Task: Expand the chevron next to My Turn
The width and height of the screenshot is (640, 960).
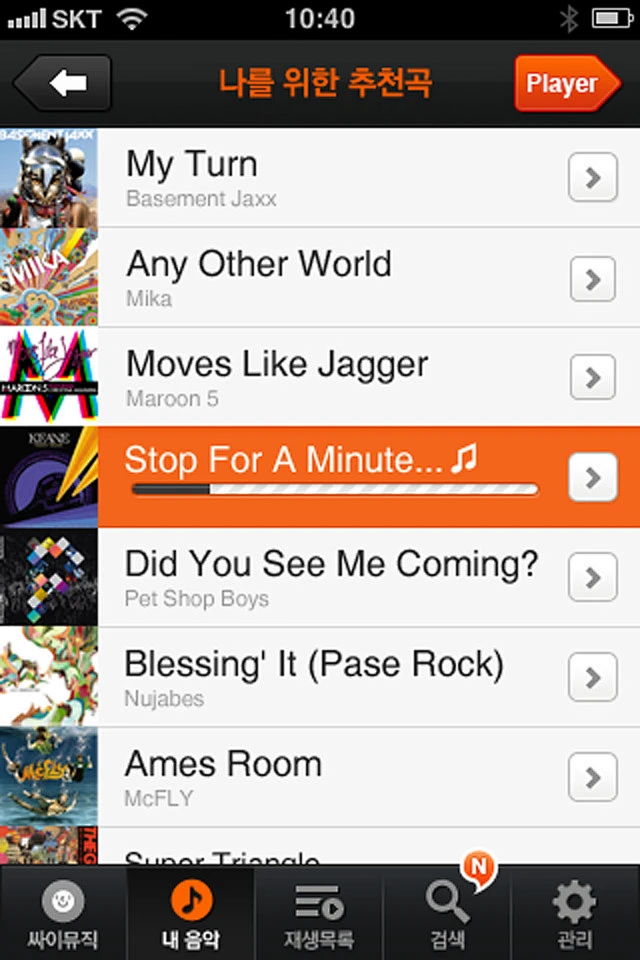Action: pos(593,178)
